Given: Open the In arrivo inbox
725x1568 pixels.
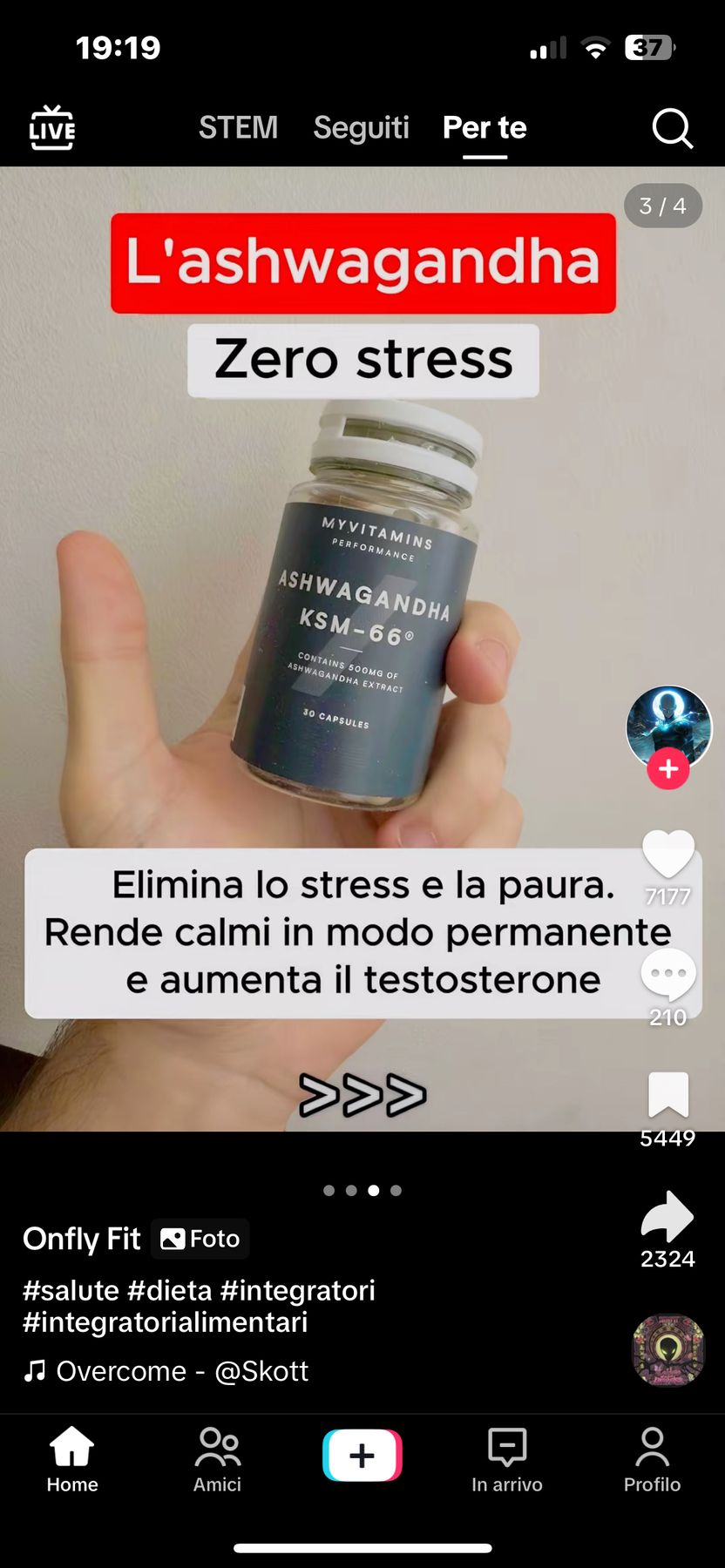Looking at the screenshot, I should 507,1460.
